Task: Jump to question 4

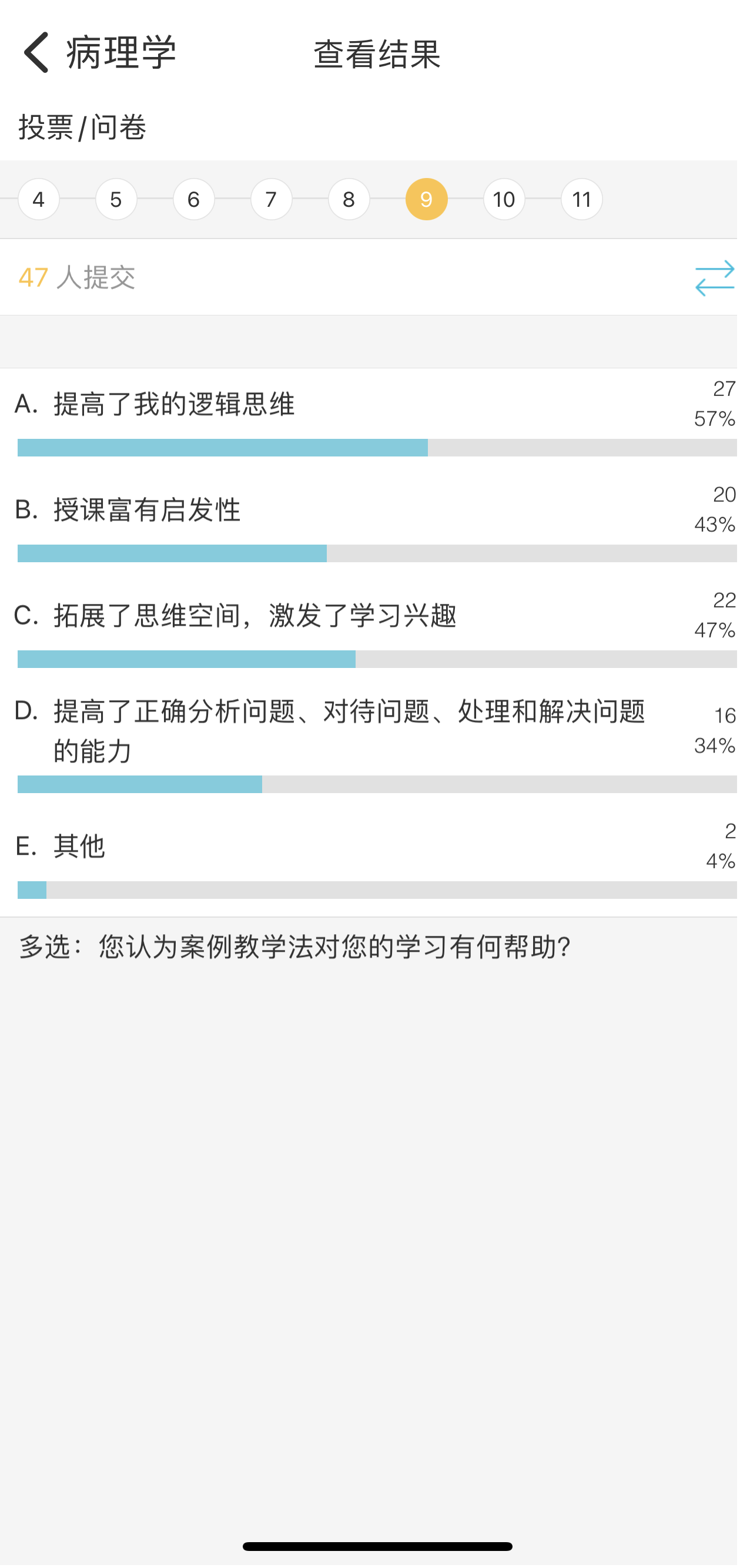Action: 38,199
